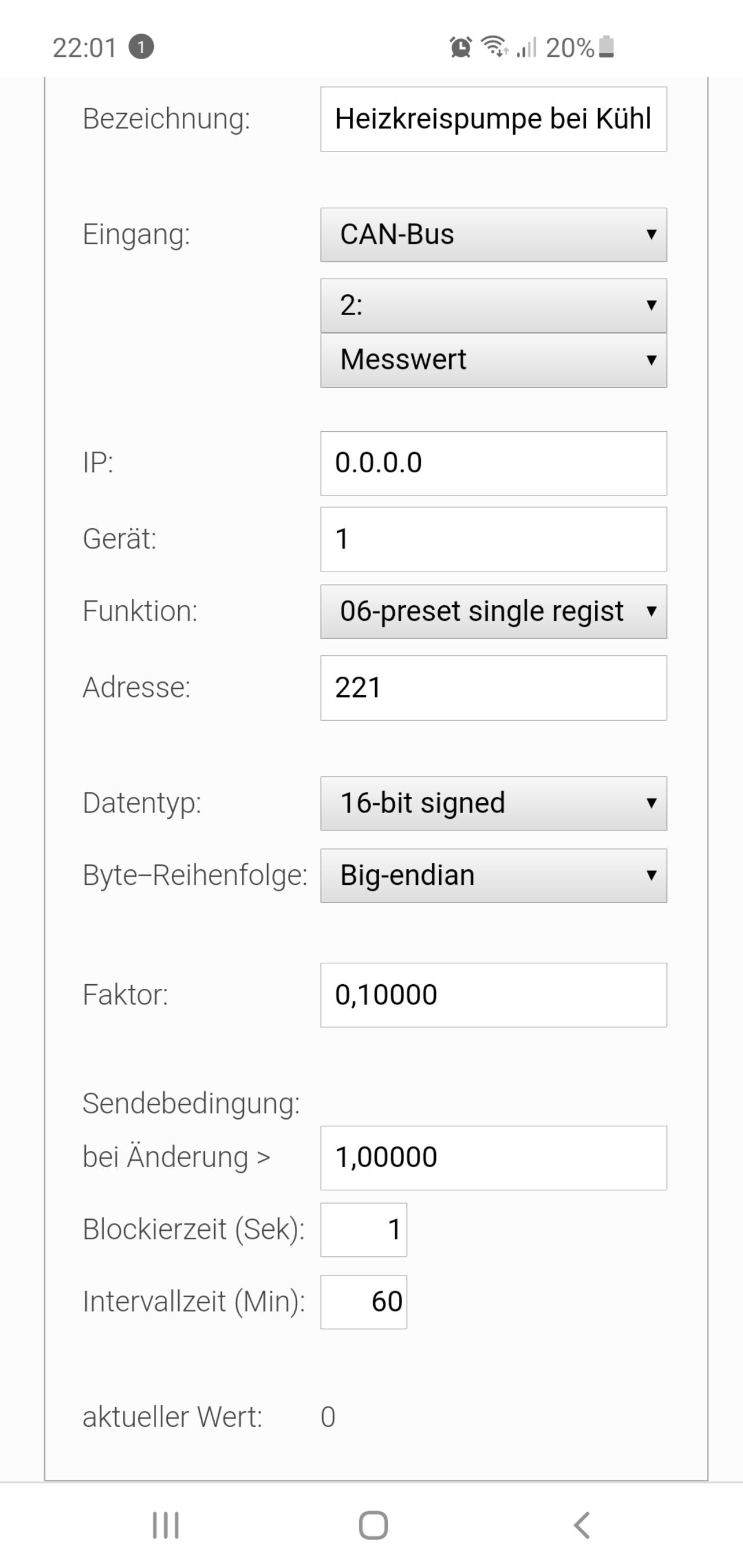Tap the bei Änderung value field
The image size is (743, 1568).
pos(493,1158)
